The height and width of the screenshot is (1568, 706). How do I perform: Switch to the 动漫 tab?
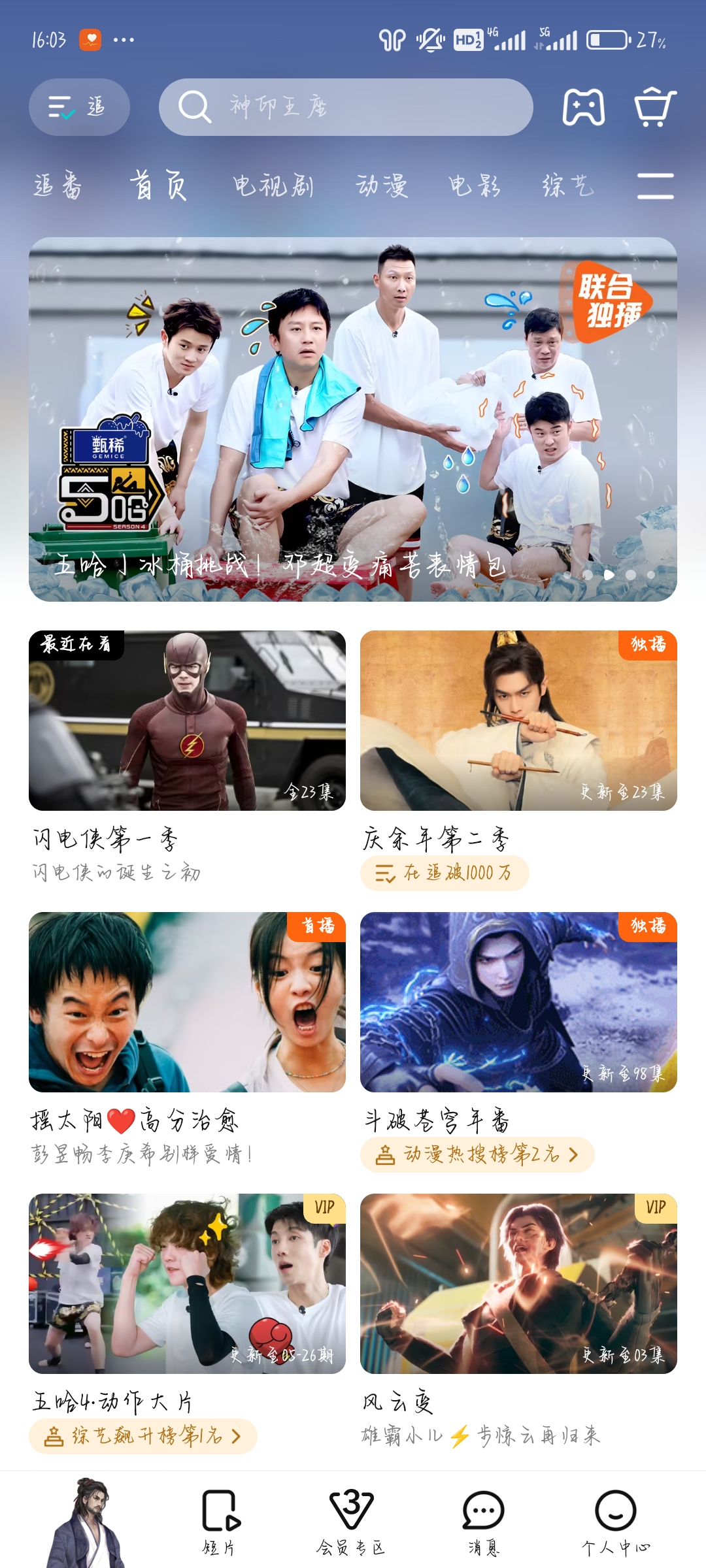[382, 186]
